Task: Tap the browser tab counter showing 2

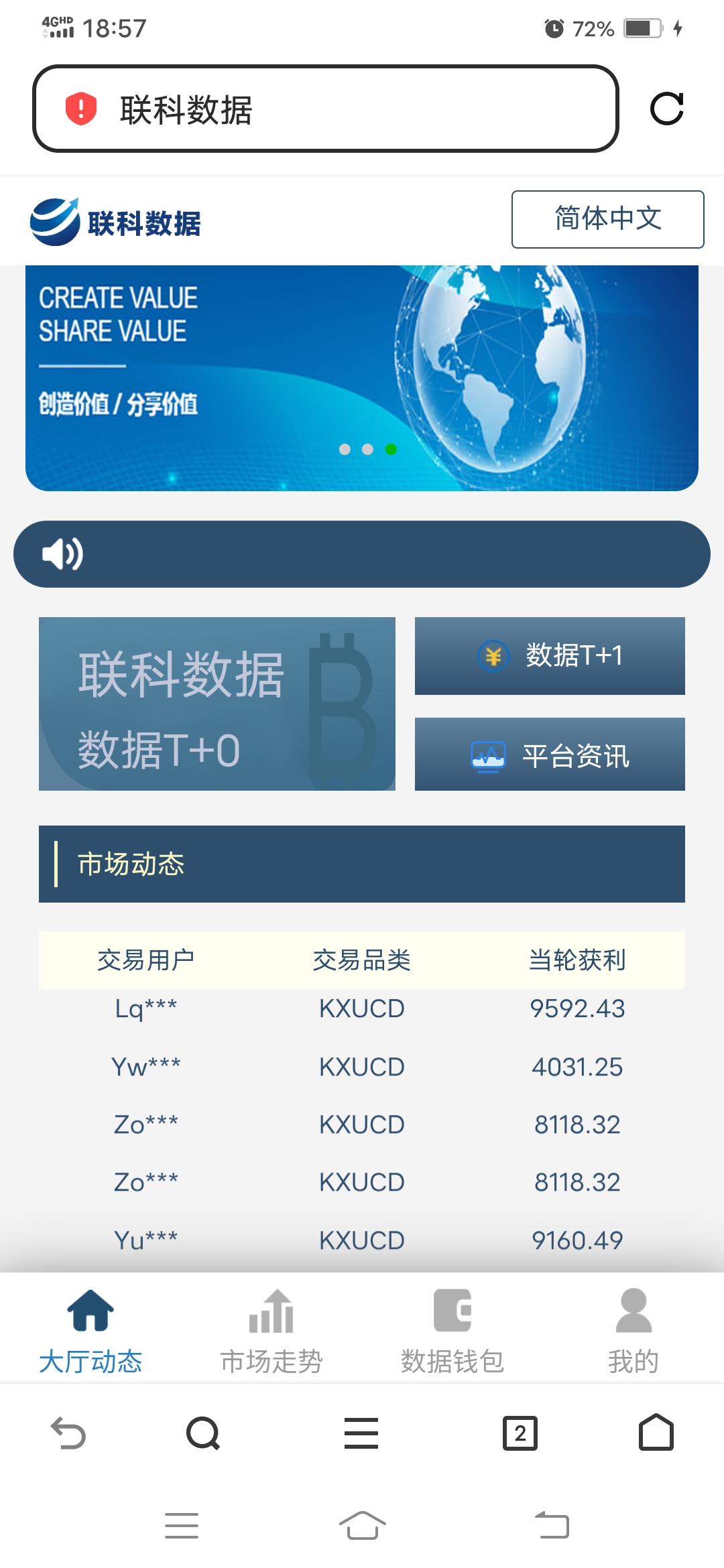Action: pyautogui.click(x=522, y=1433)
